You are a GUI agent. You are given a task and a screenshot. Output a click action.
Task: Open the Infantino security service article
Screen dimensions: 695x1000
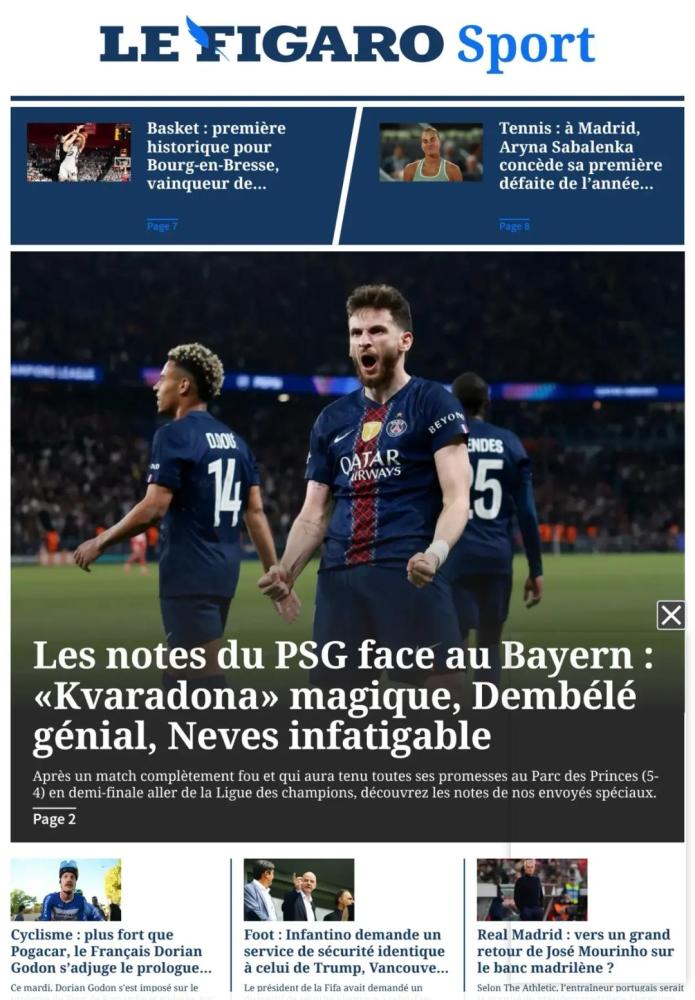click(x=345, y=951)
